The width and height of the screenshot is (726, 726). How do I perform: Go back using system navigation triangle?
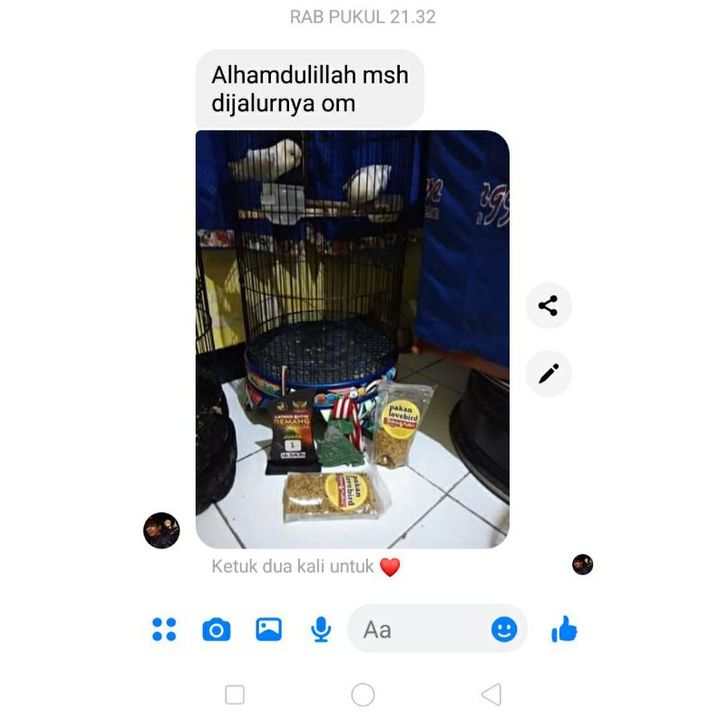click(490, 694)
